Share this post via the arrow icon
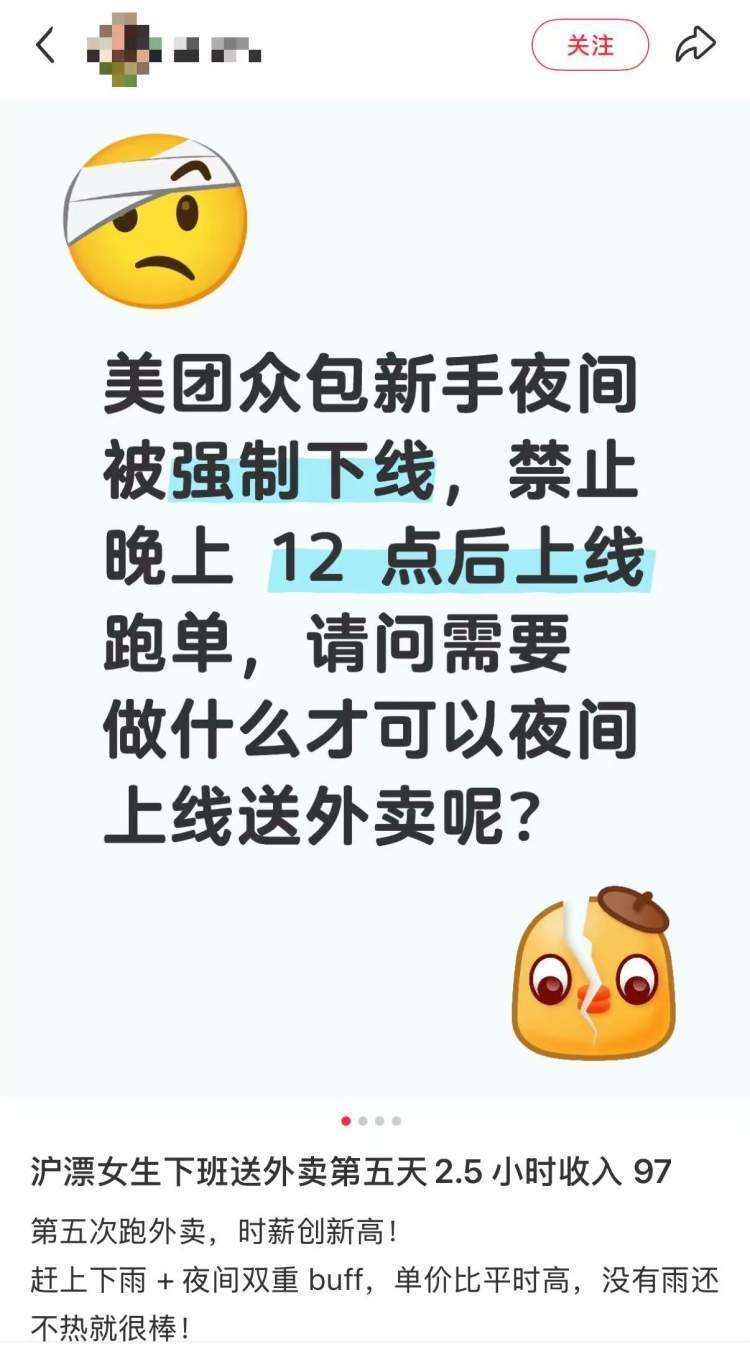The image size is (750, 1349). [x=695, y=46]
